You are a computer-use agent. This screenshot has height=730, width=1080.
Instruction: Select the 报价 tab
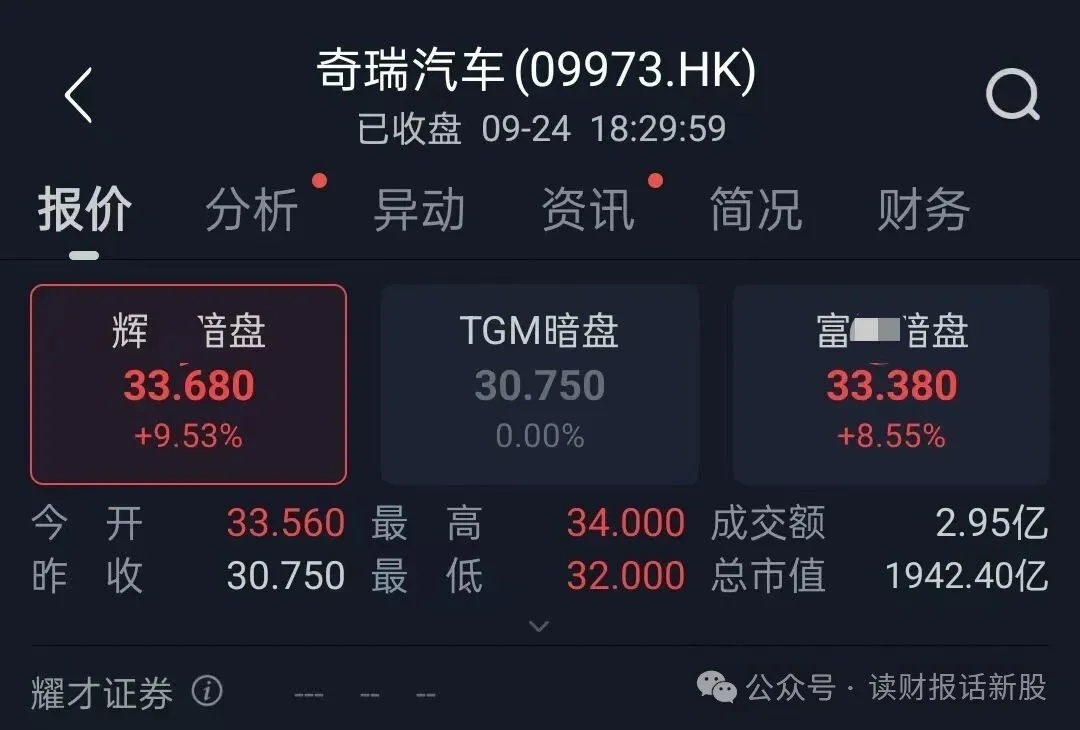click(85, 211)
